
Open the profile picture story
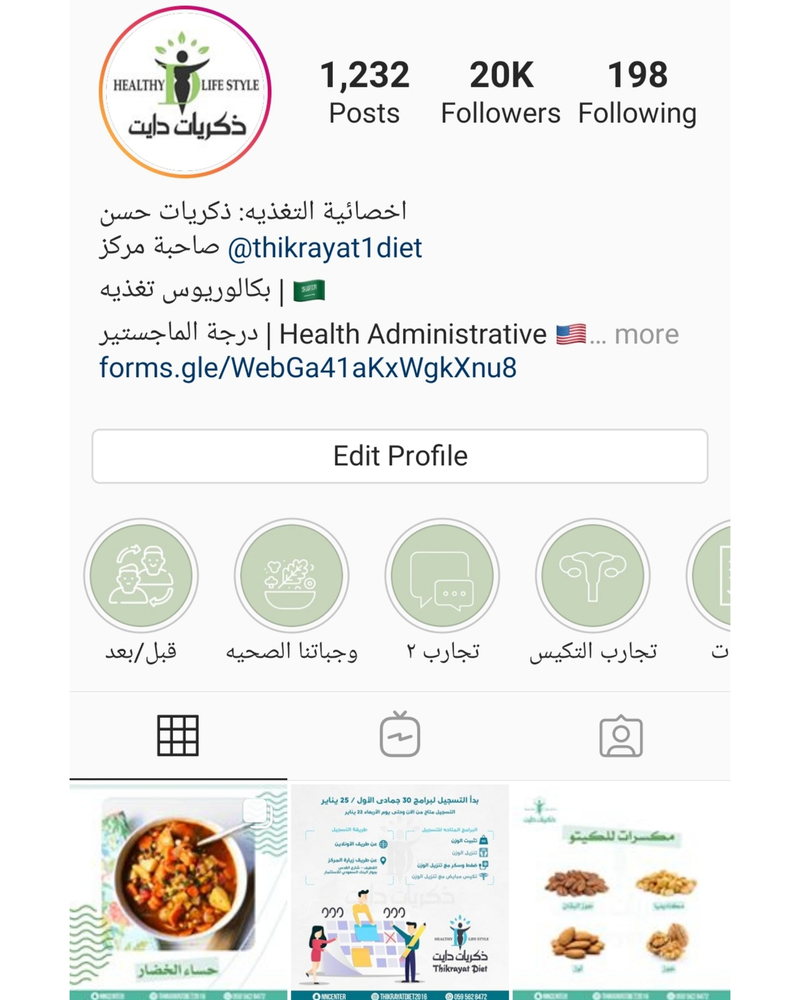tap(185, 92)
